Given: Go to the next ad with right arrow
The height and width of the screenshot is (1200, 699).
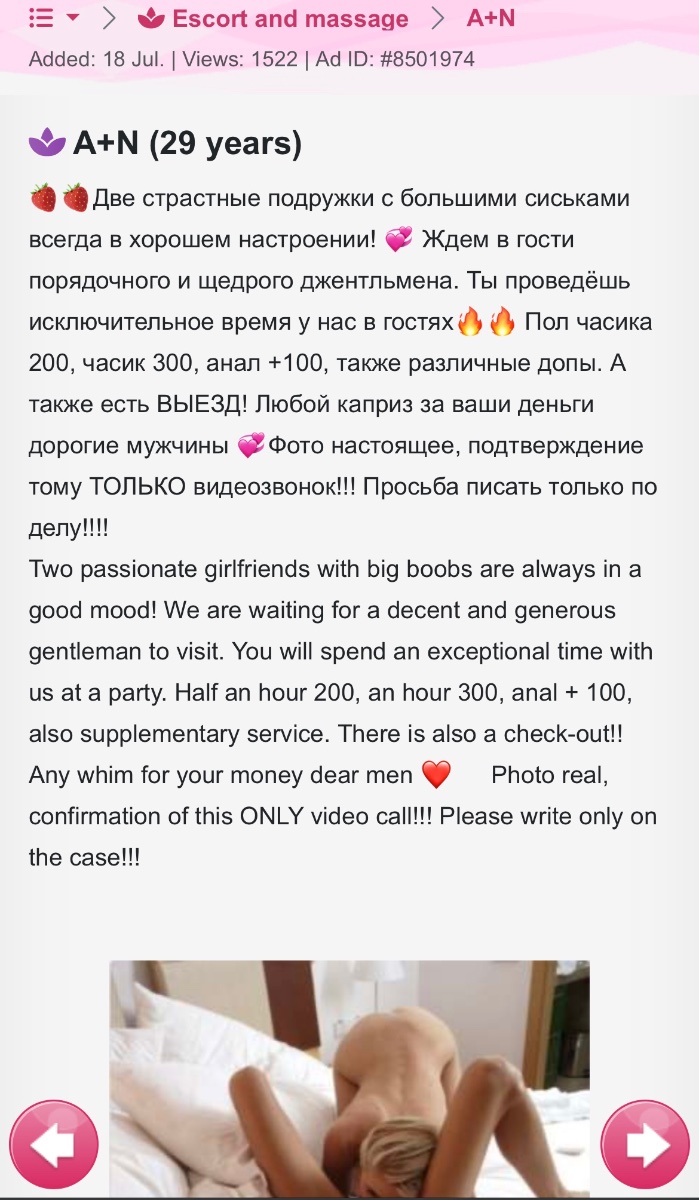Looking at the screenshot, I should [645, 1145].
